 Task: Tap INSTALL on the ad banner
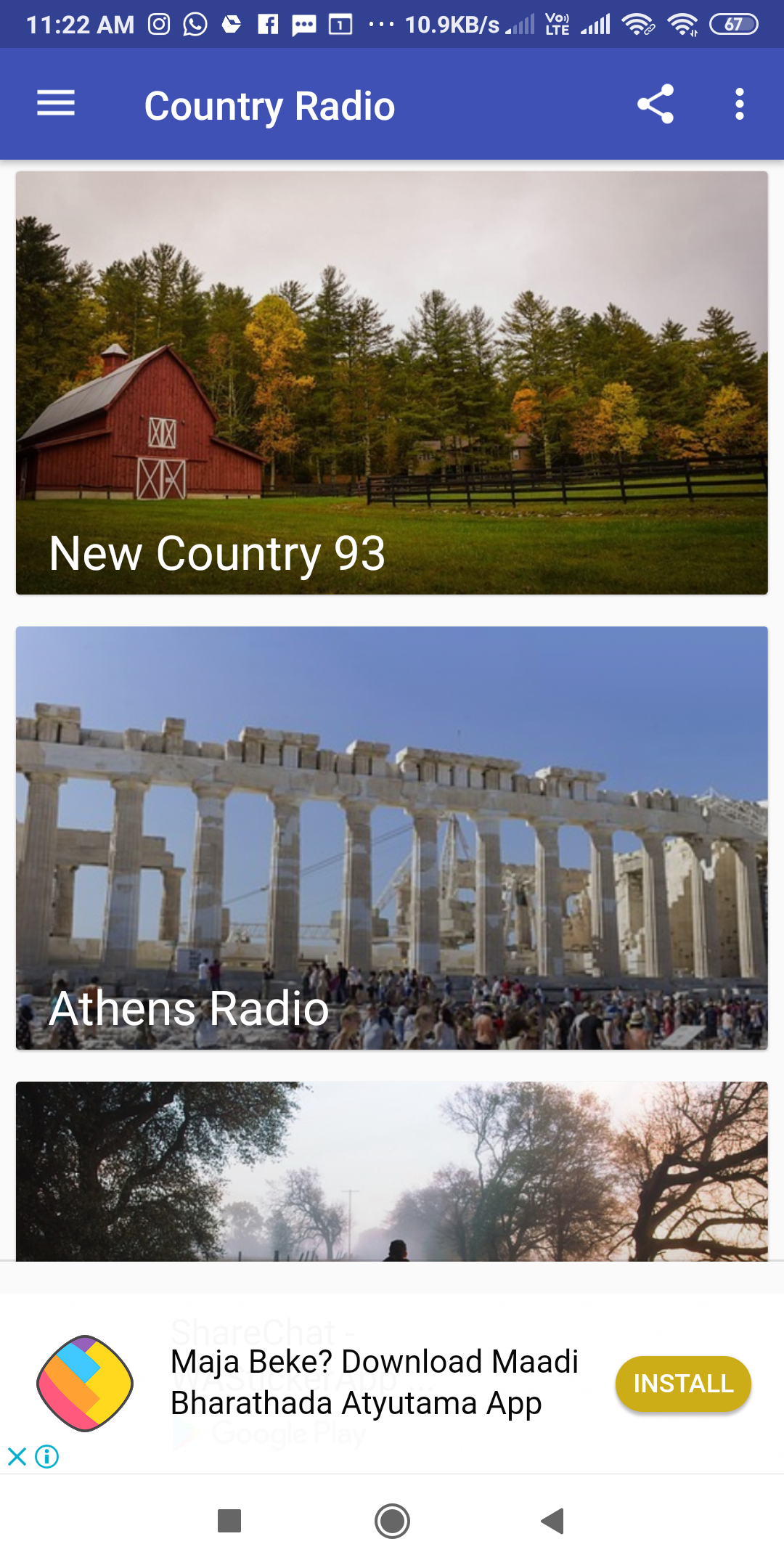(x=683, y=1384)
